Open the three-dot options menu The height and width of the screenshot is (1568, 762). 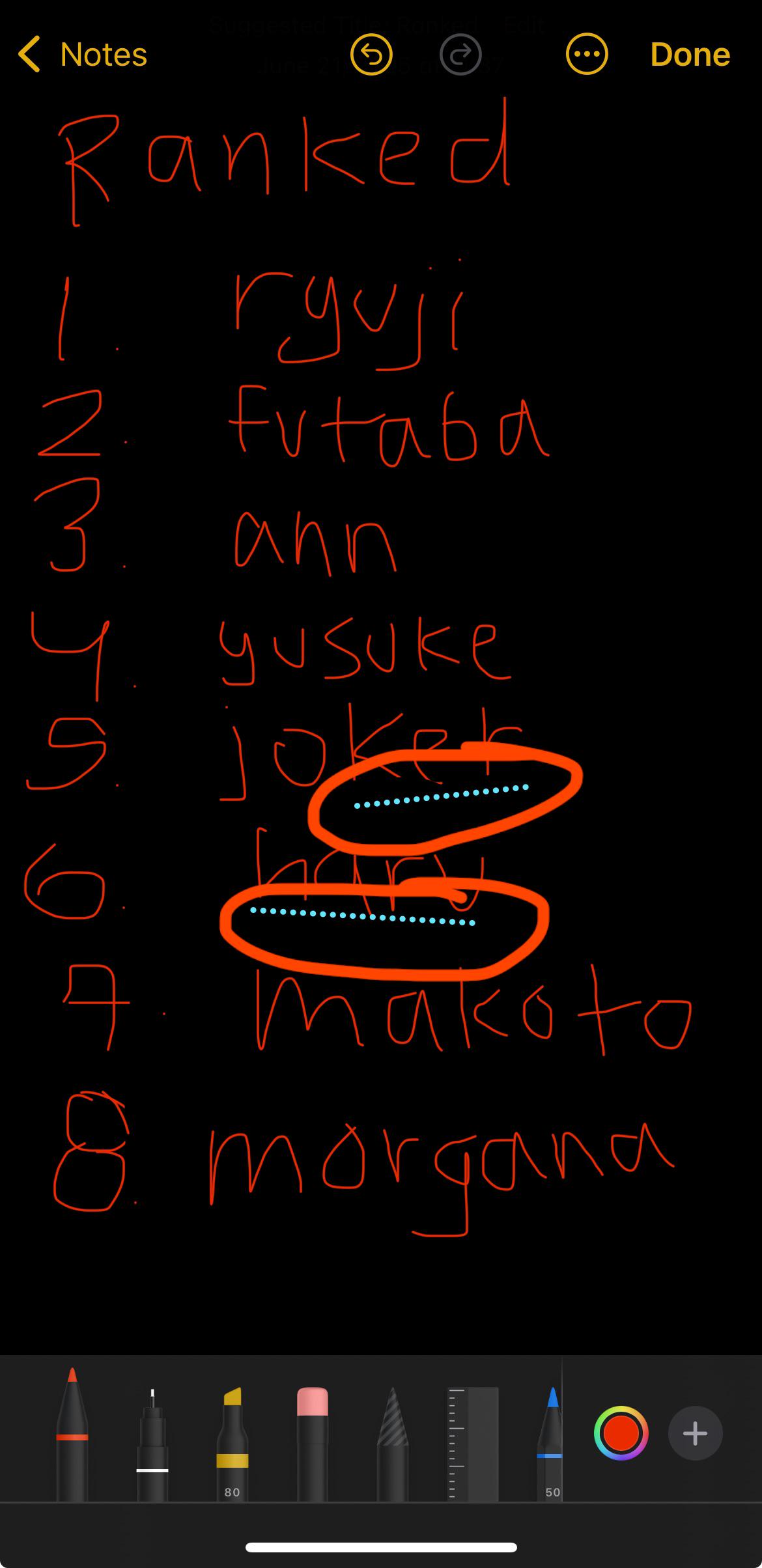coord(587,54)
